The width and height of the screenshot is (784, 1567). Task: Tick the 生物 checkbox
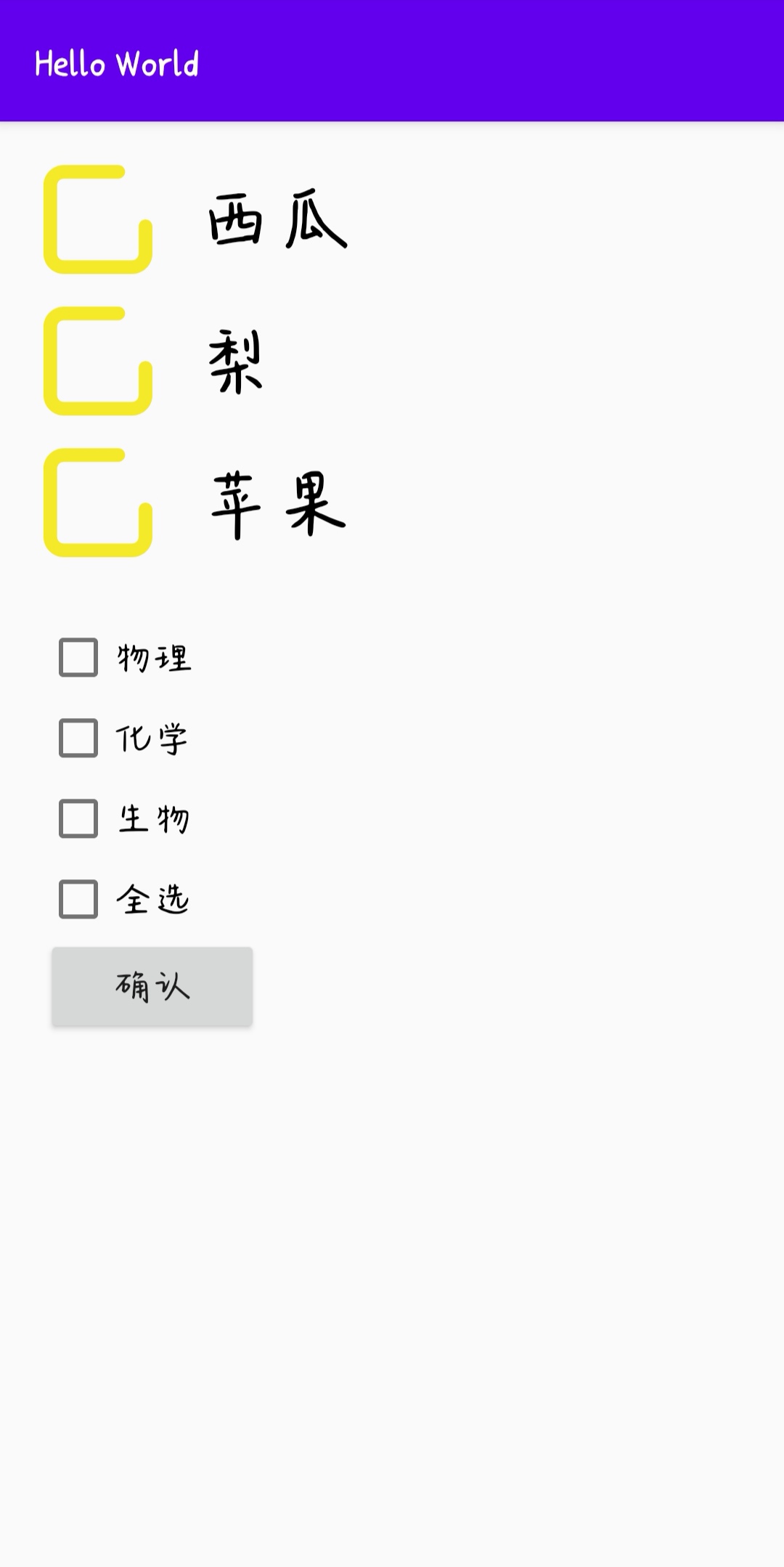pos(78,819)
